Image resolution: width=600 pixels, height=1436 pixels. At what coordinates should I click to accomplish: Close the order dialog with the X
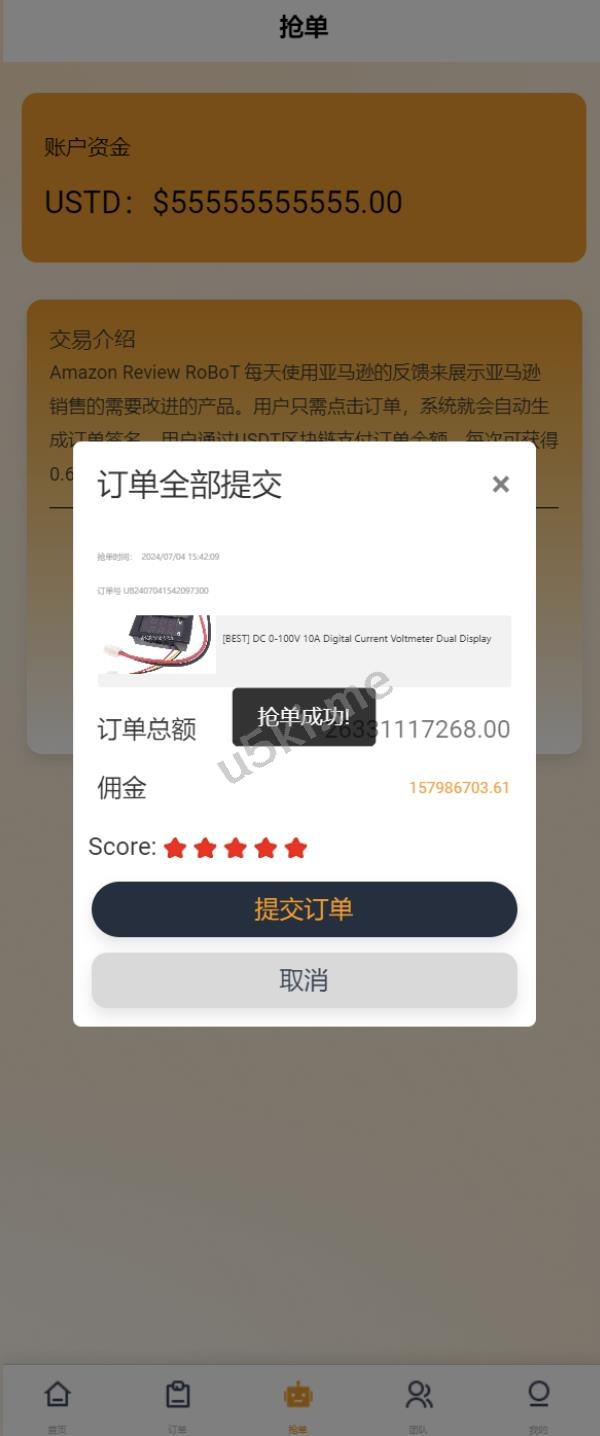(x=501, y=485)
